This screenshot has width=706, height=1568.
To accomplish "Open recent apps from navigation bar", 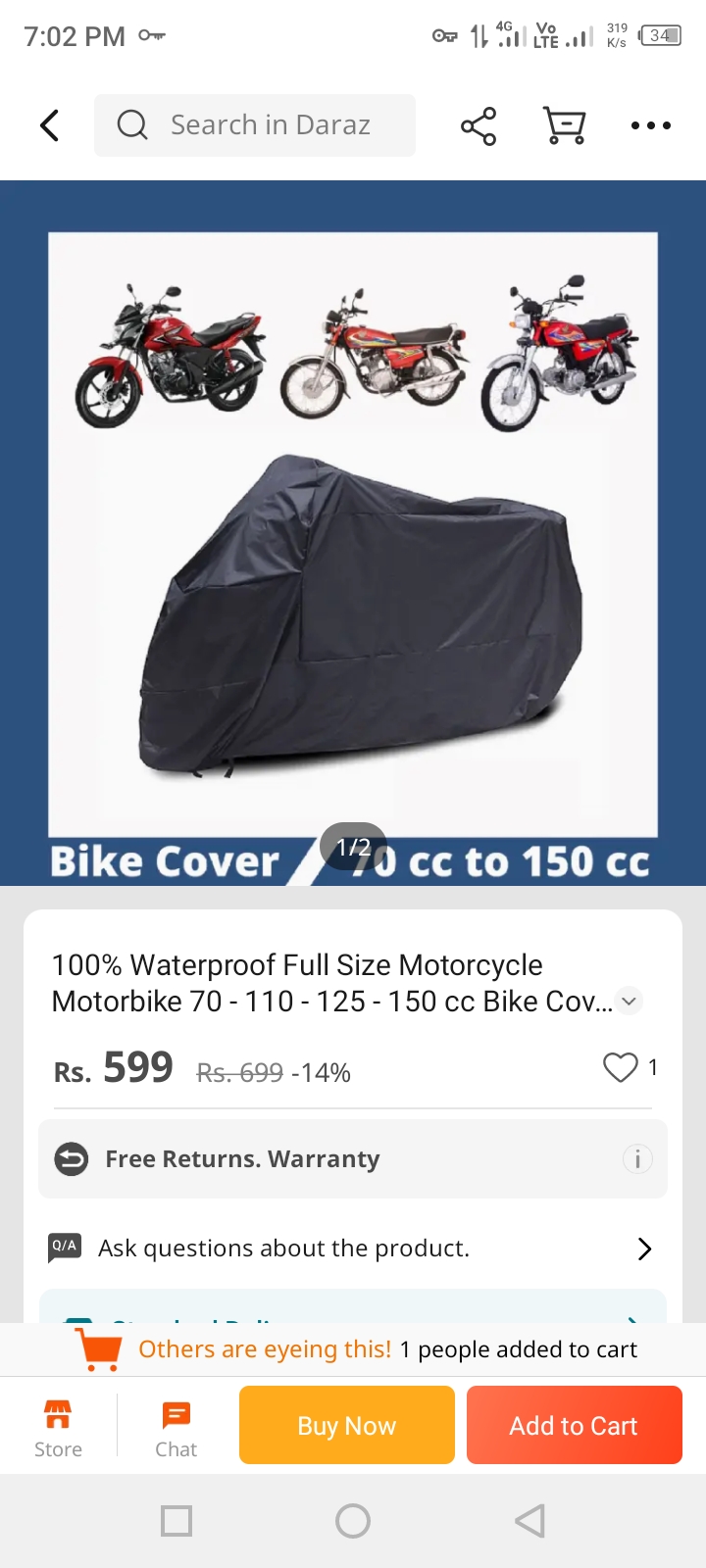I will pos(176,1521).
